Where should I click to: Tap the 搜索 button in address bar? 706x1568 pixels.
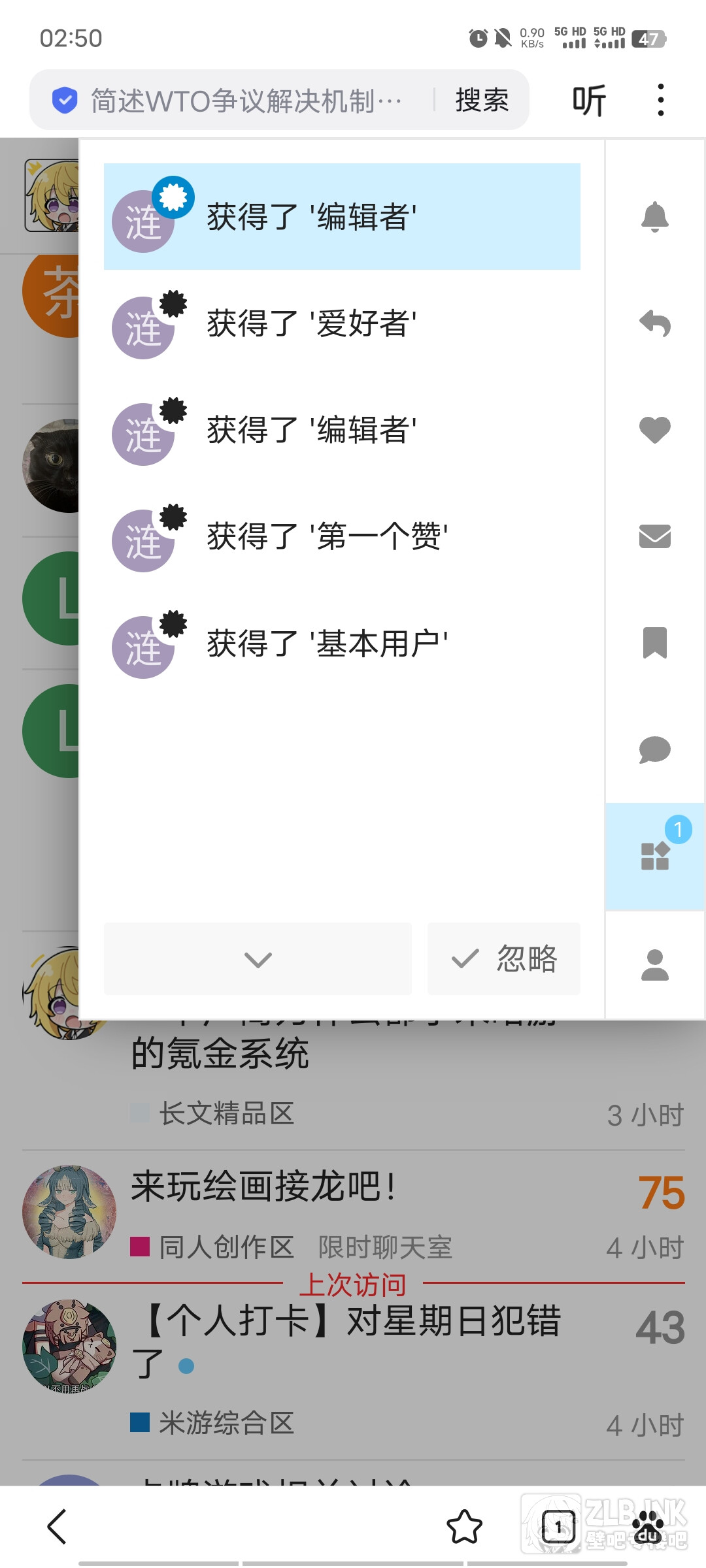click(482, 100)
